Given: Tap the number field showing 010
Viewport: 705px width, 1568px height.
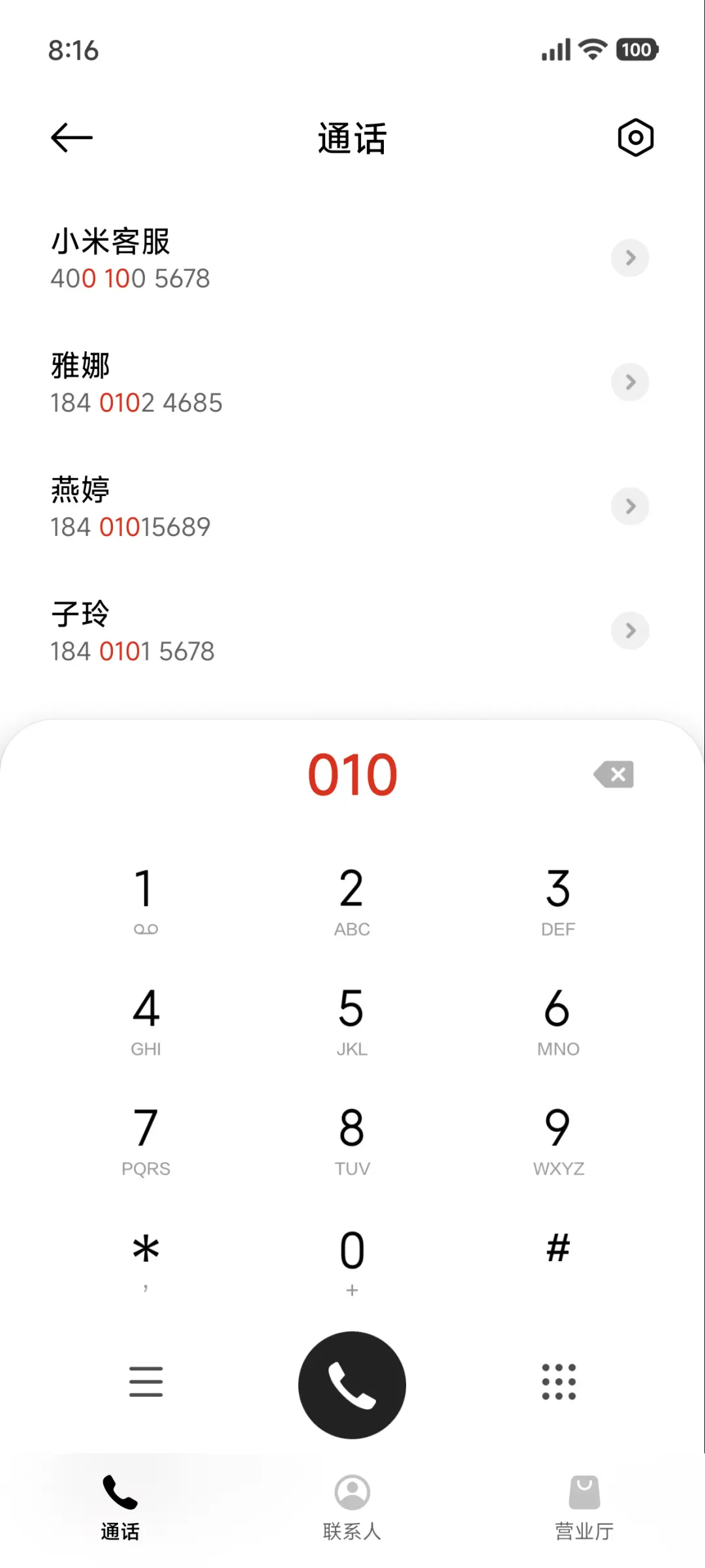Looking at the screenshot, I should (352, 774).
